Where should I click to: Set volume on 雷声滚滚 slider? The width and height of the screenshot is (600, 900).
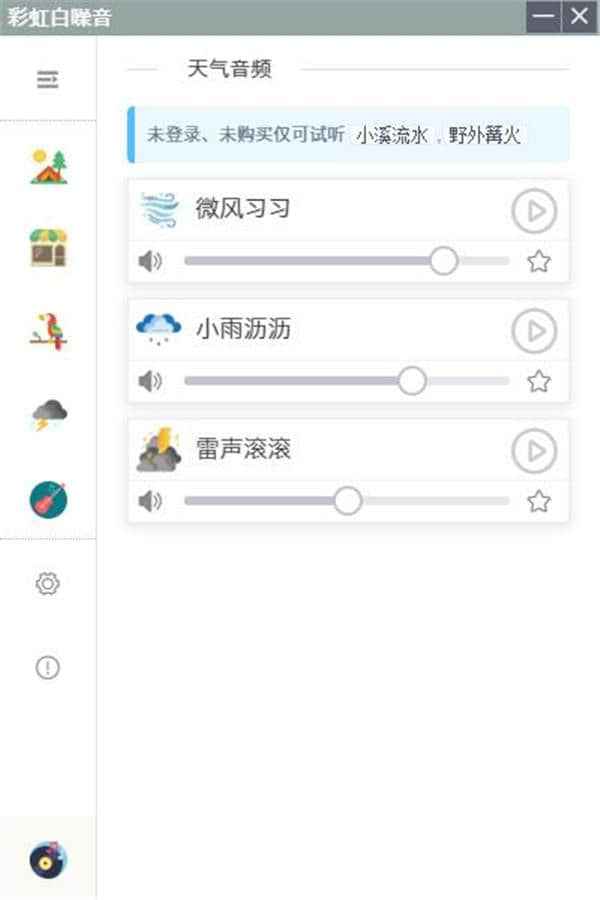click(x=347, y=501)
